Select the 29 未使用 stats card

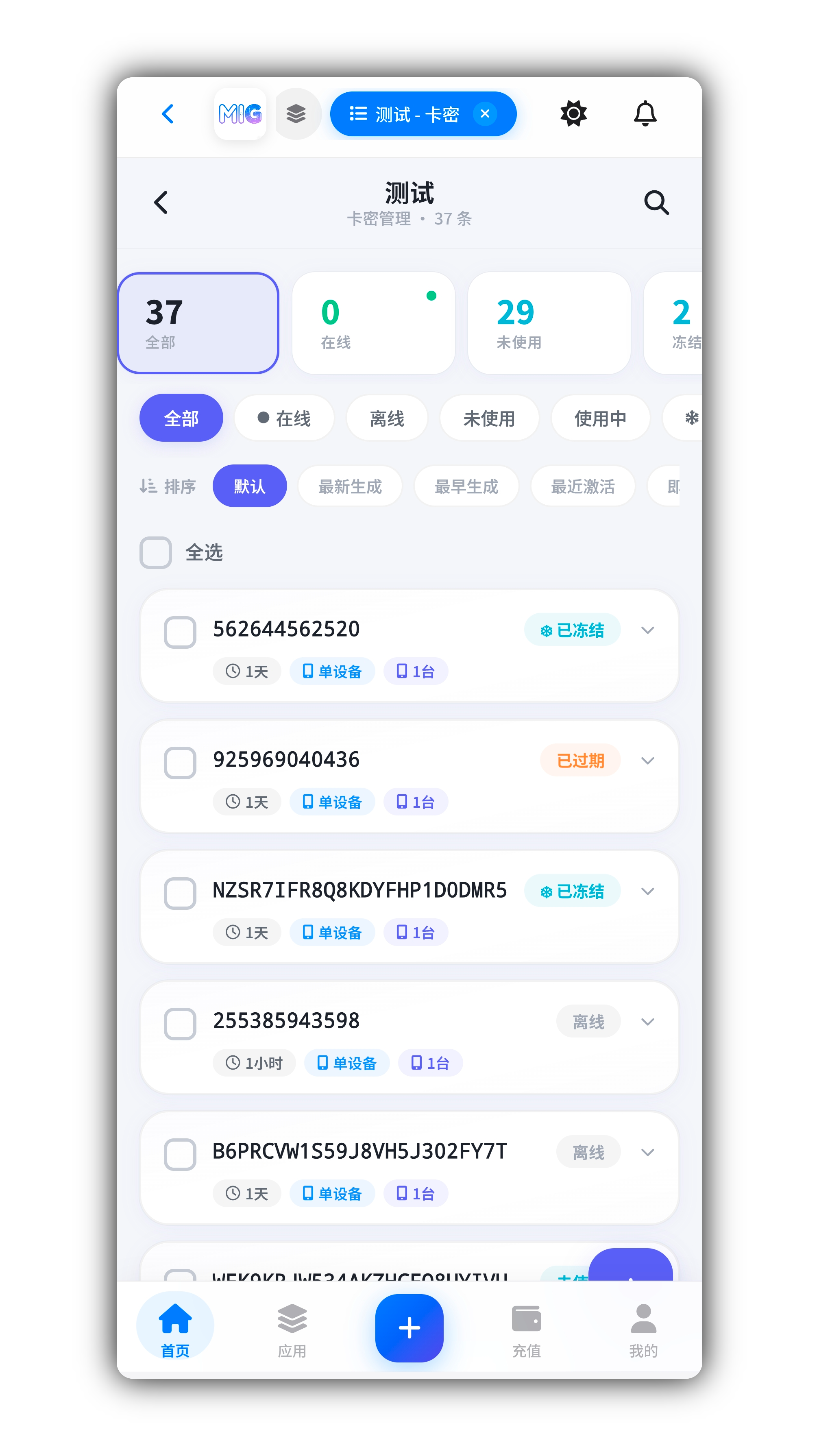549,323
